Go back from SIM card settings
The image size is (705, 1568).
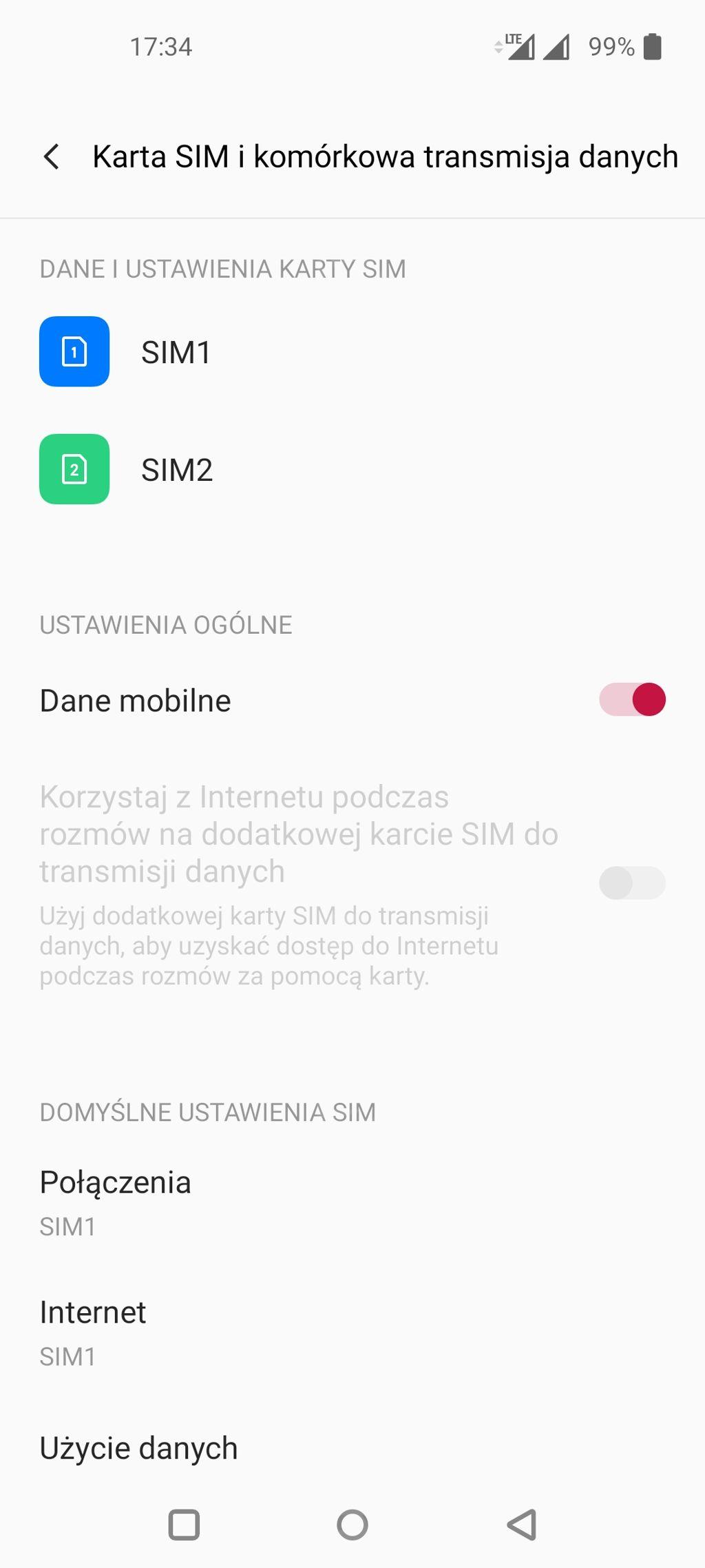52,157
